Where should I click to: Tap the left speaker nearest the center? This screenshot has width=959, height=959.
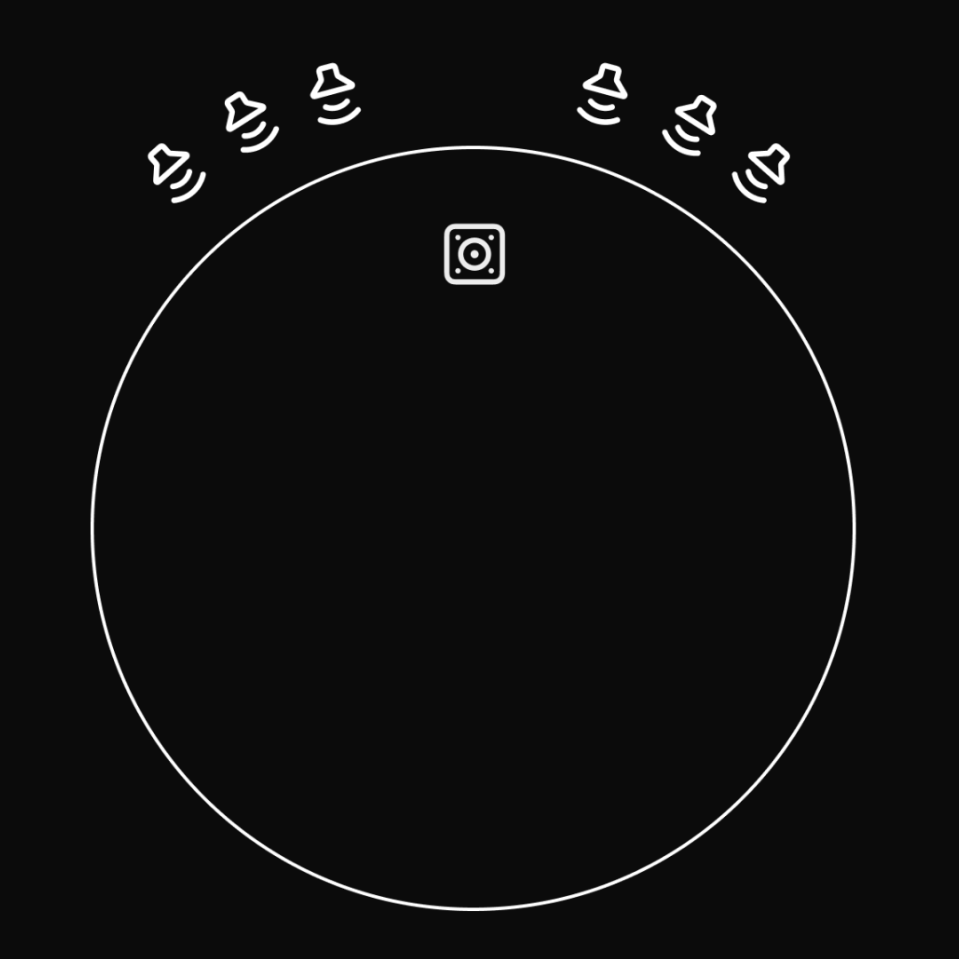coord(333,93)
